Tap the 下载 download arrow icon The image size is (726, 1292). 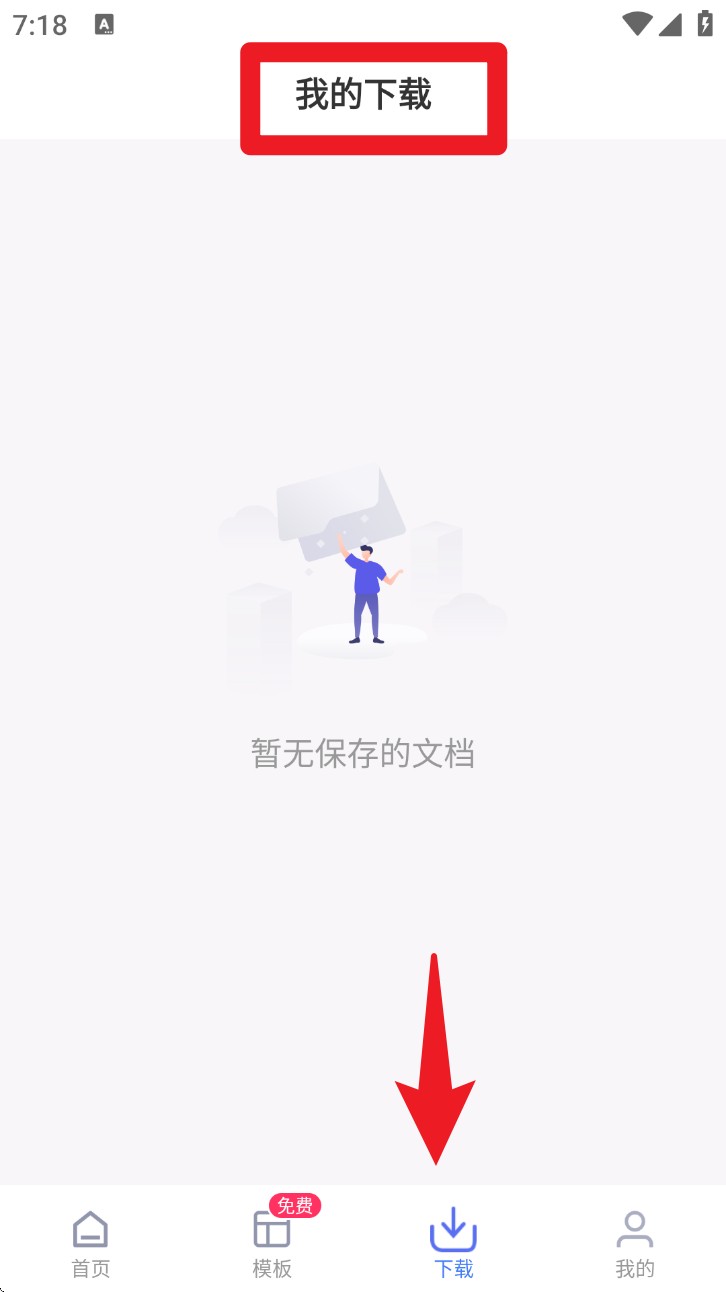tap(453, 1227)
